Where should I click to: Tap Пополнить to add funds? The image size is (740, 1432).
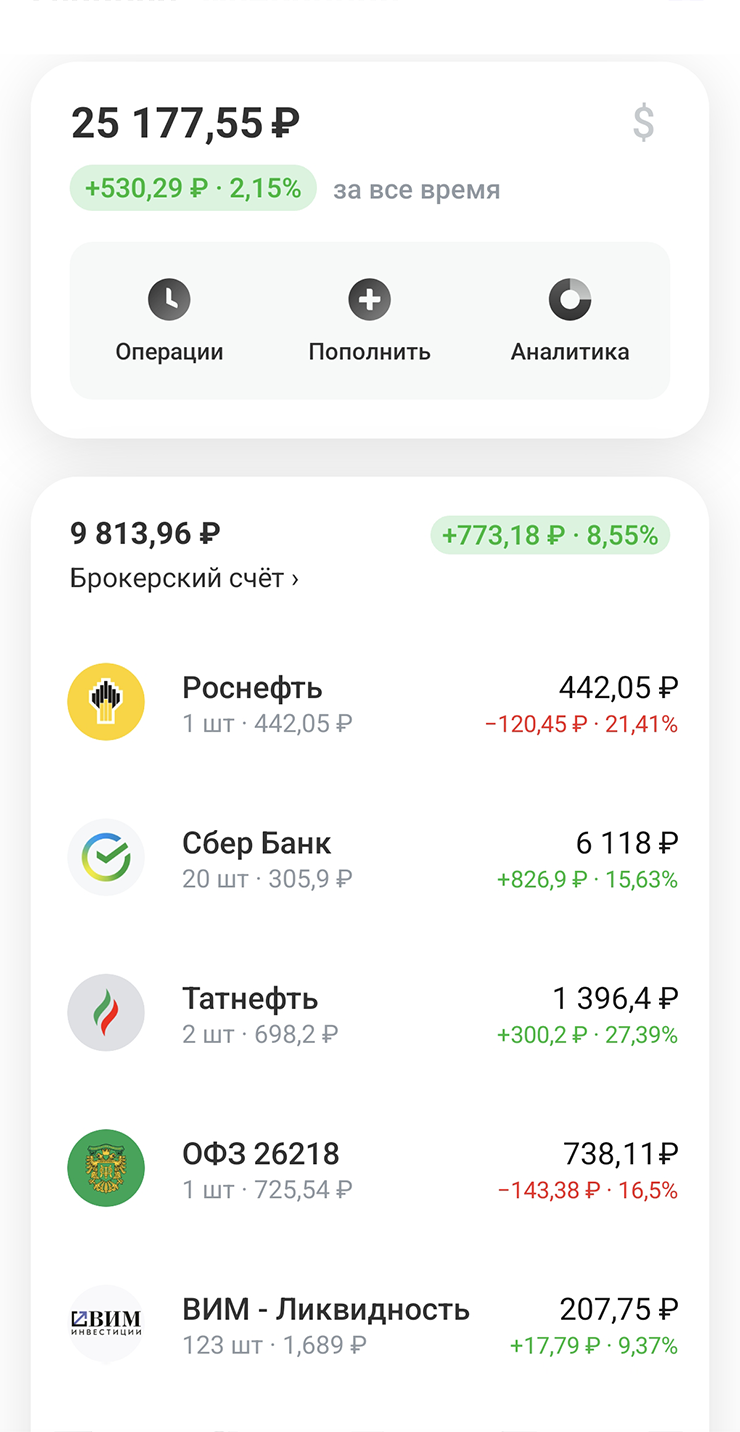(369, 321)
